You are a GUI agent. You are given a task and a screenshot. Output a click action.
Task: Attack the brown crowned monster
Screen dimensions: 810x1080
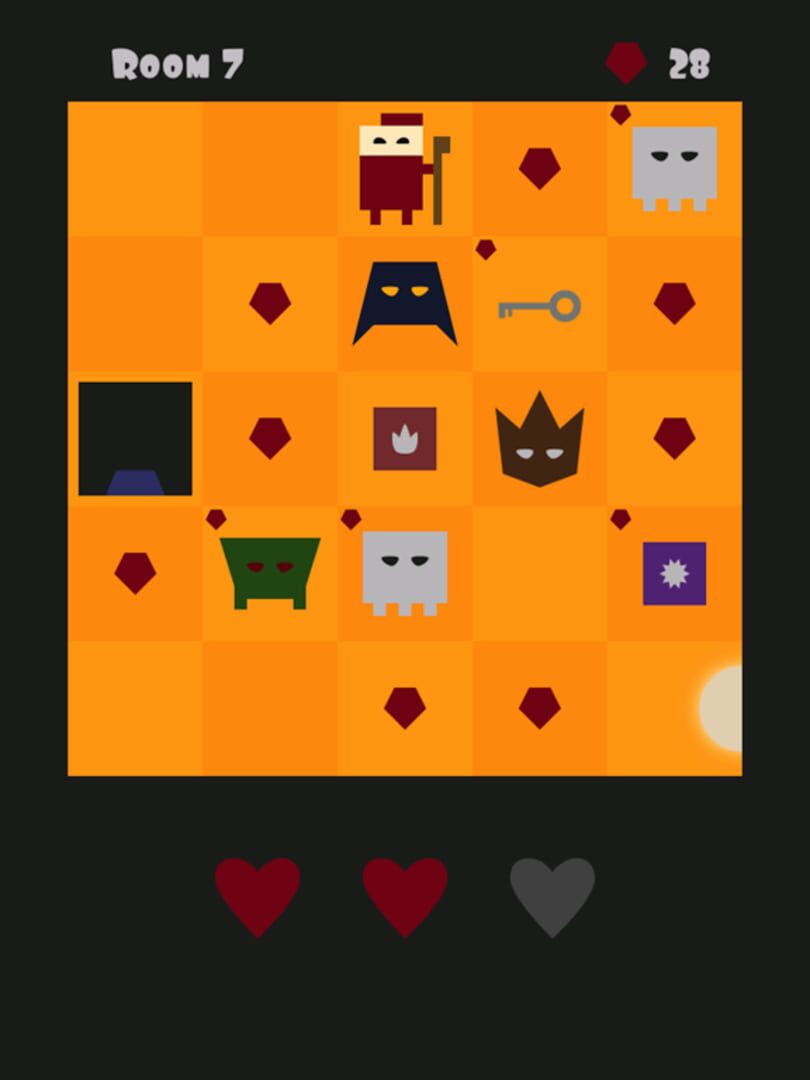click(x=540, y=440)
